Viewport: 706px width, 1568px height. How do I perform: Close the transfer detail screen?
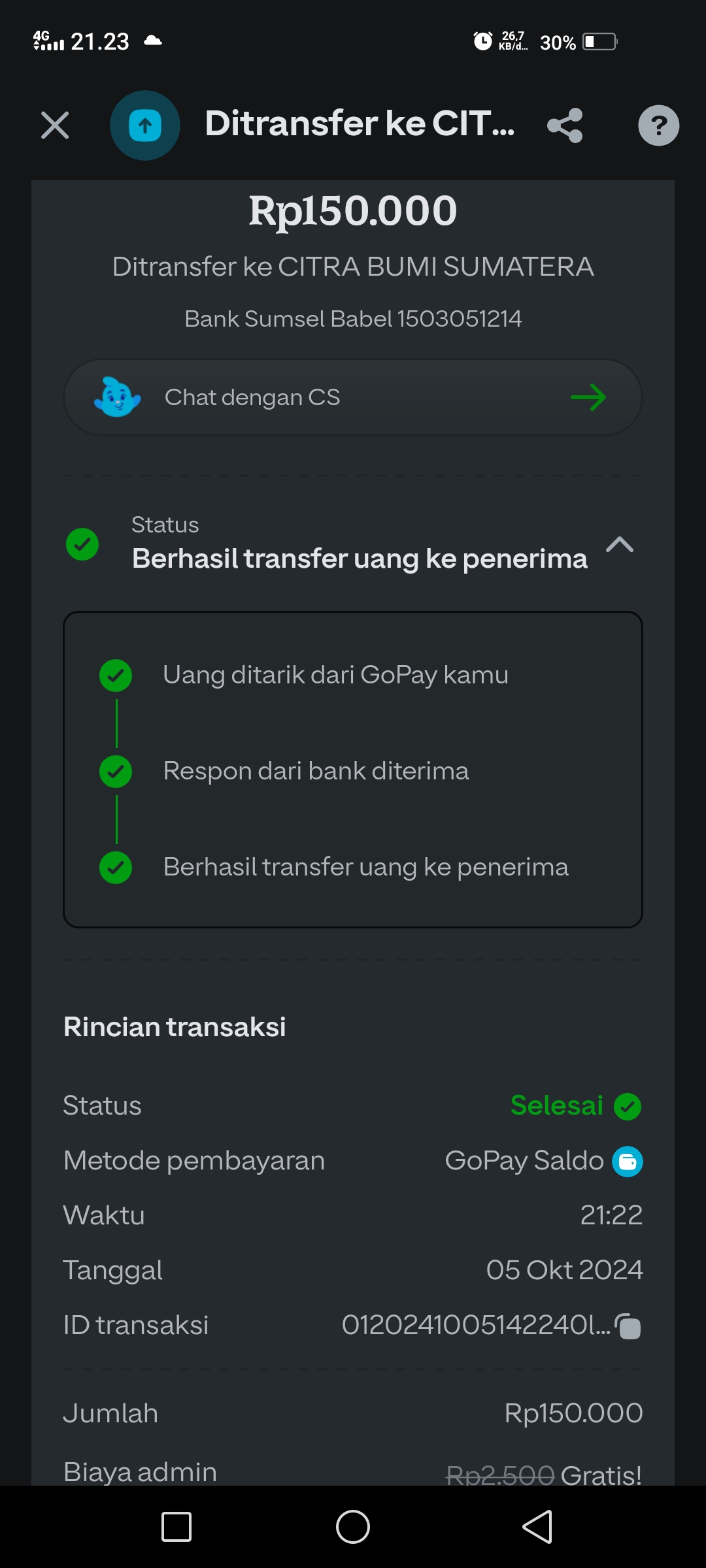[55, 125]
